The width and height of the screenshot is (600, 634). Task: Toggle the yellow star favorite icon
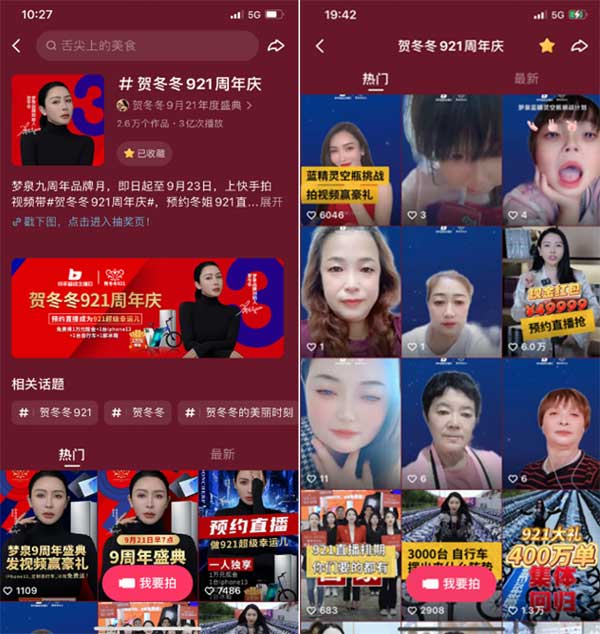click(x=547, y=46)
